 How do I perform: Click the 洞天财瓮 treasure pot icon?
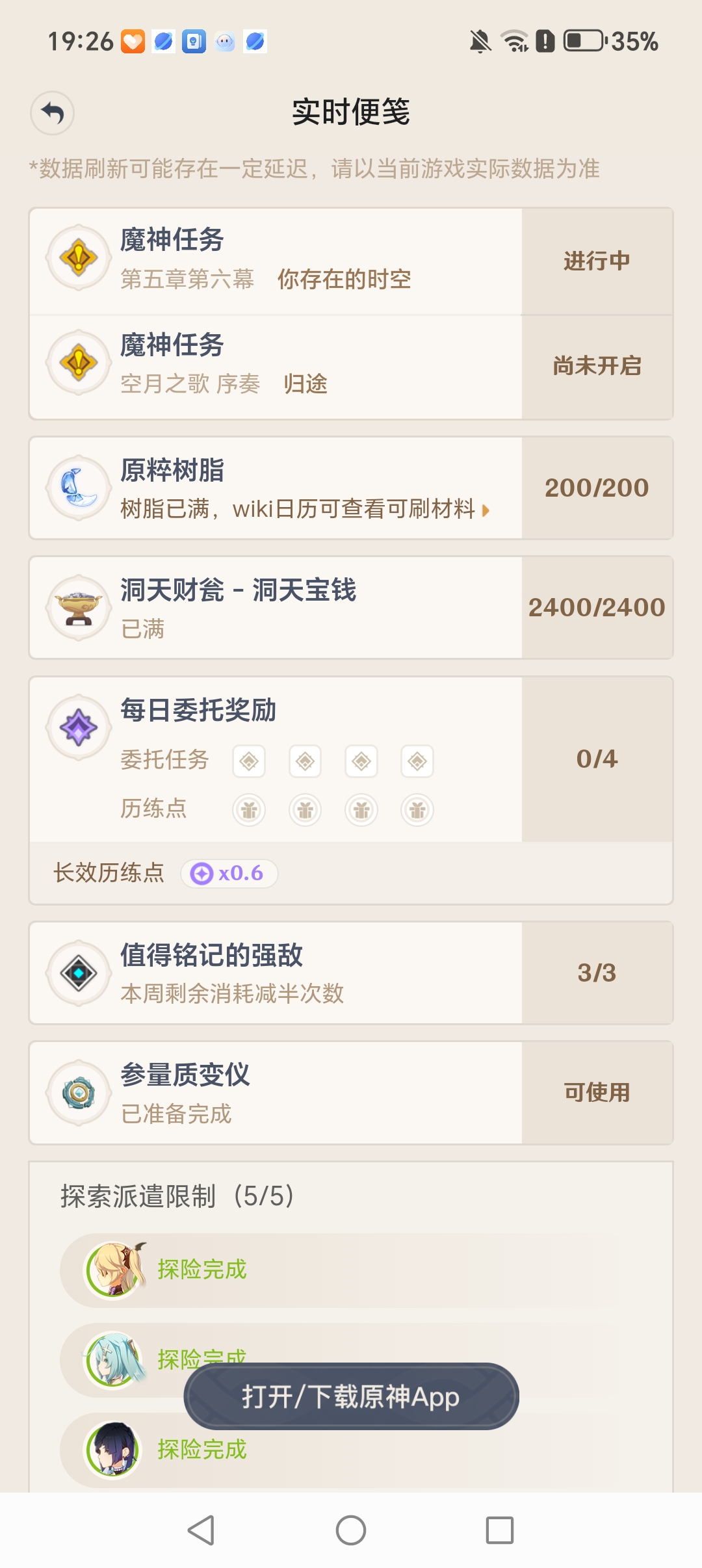point(78,607)
